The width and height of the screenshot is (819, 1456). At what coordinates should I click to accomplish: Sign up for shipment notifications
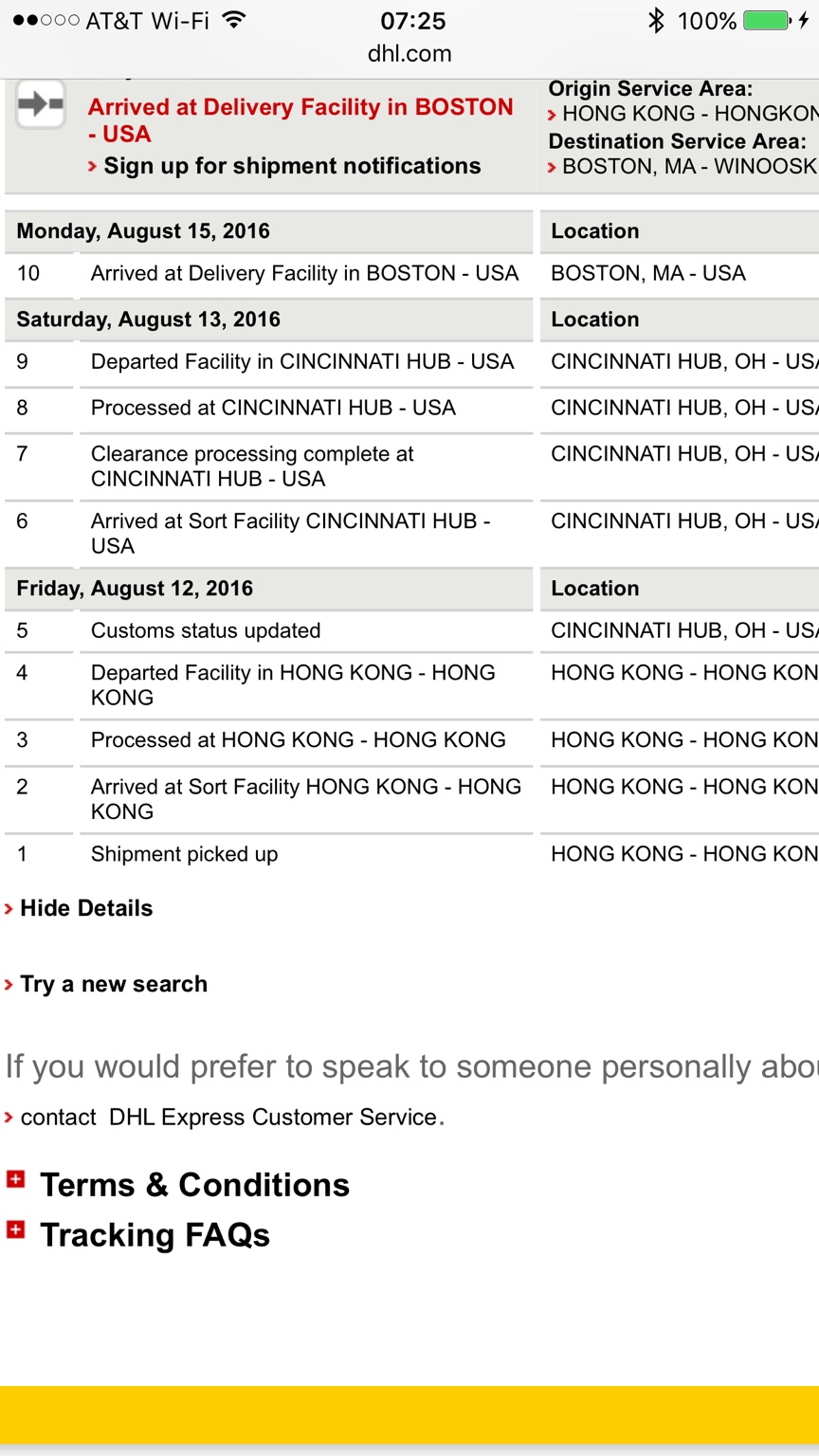pyautogui.click(x=291, y=166)
